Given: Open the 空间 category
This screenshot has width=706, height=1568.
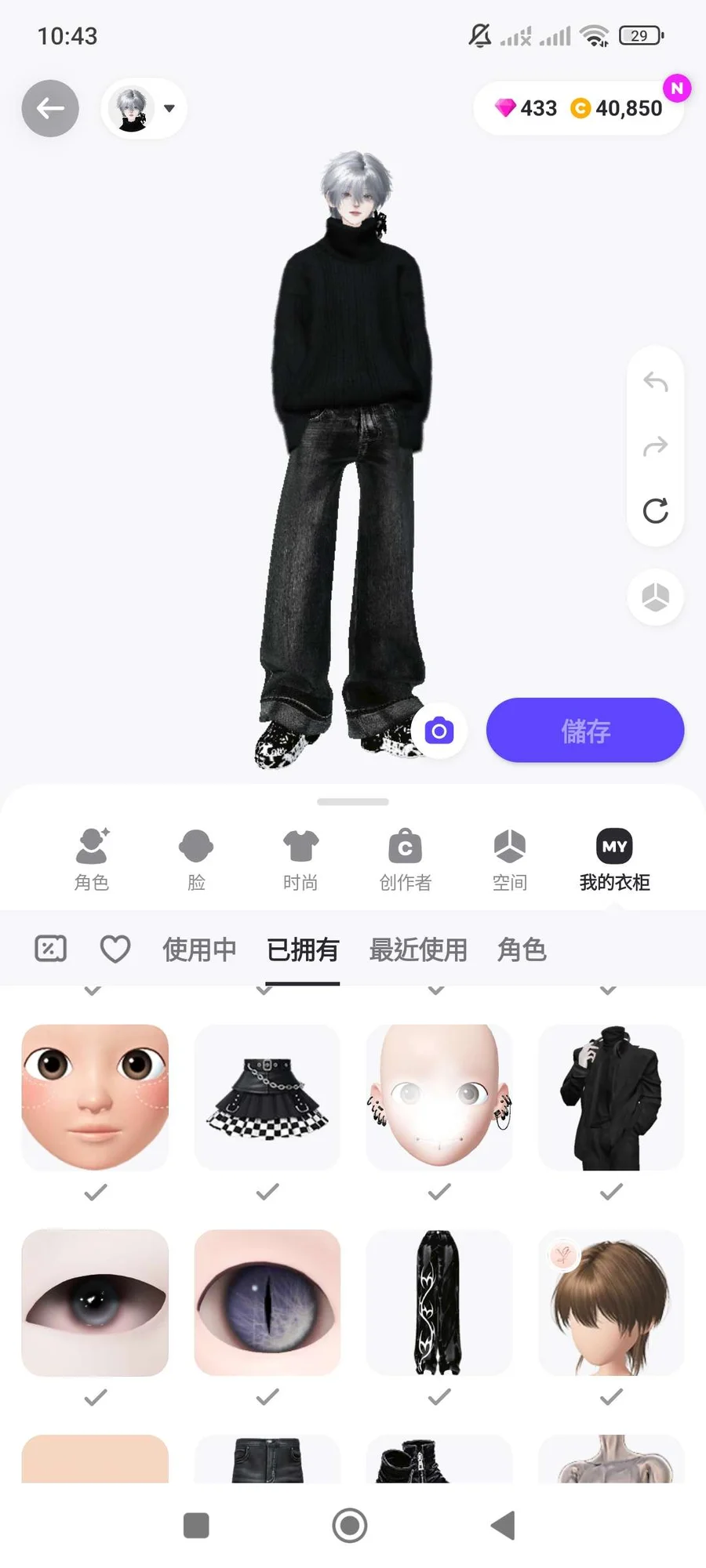Looking at the screenshot, I should click(510, 860).
